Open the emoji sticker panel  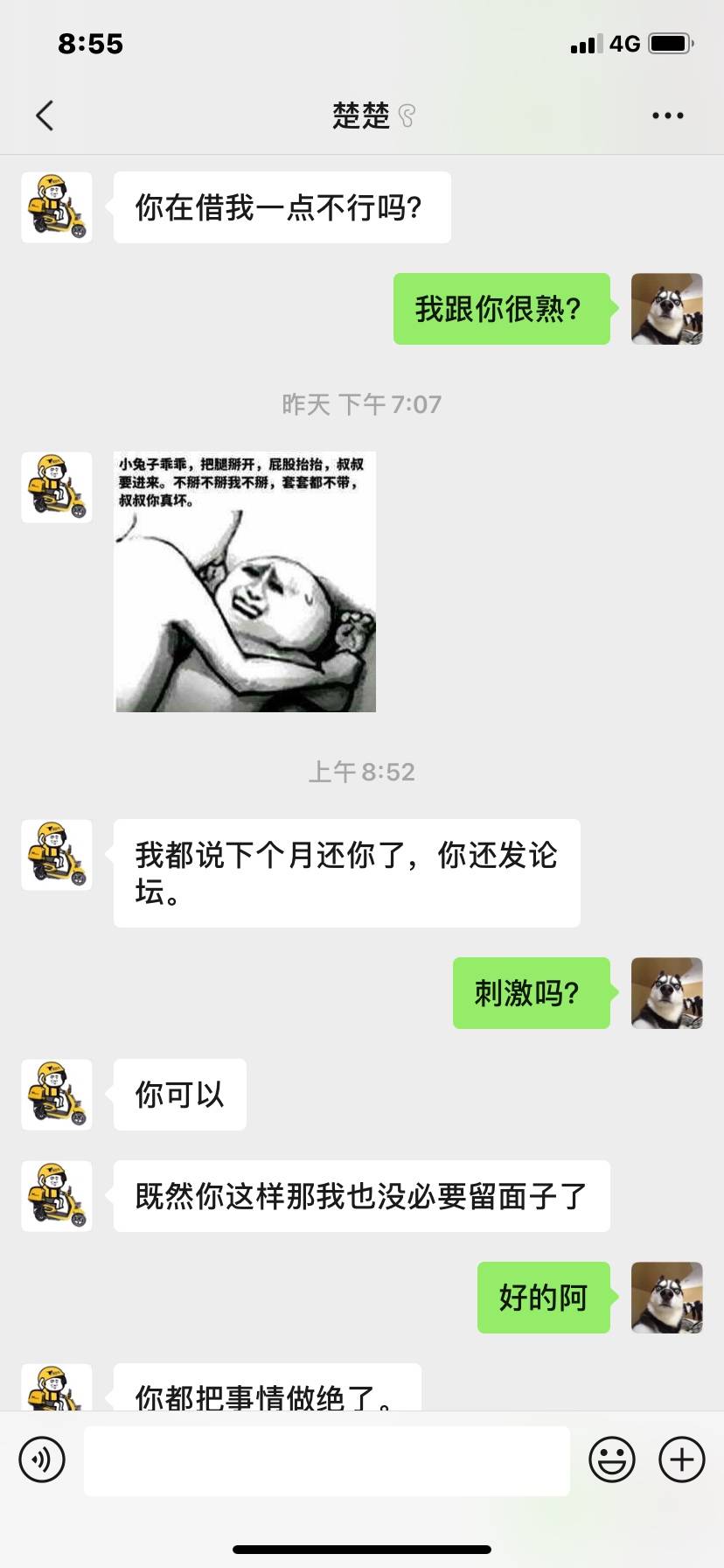[x=612, y=1459]
